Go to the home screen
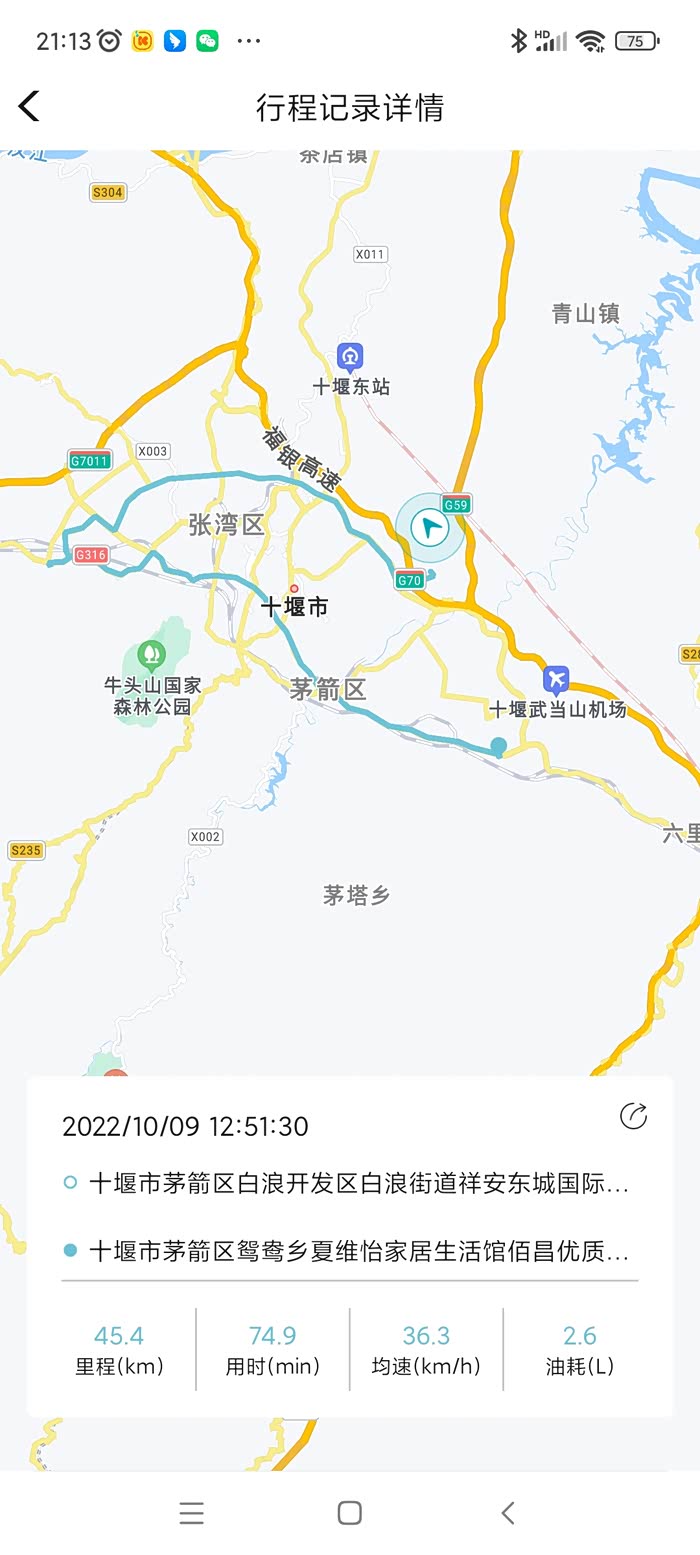 coord(349,1513)
